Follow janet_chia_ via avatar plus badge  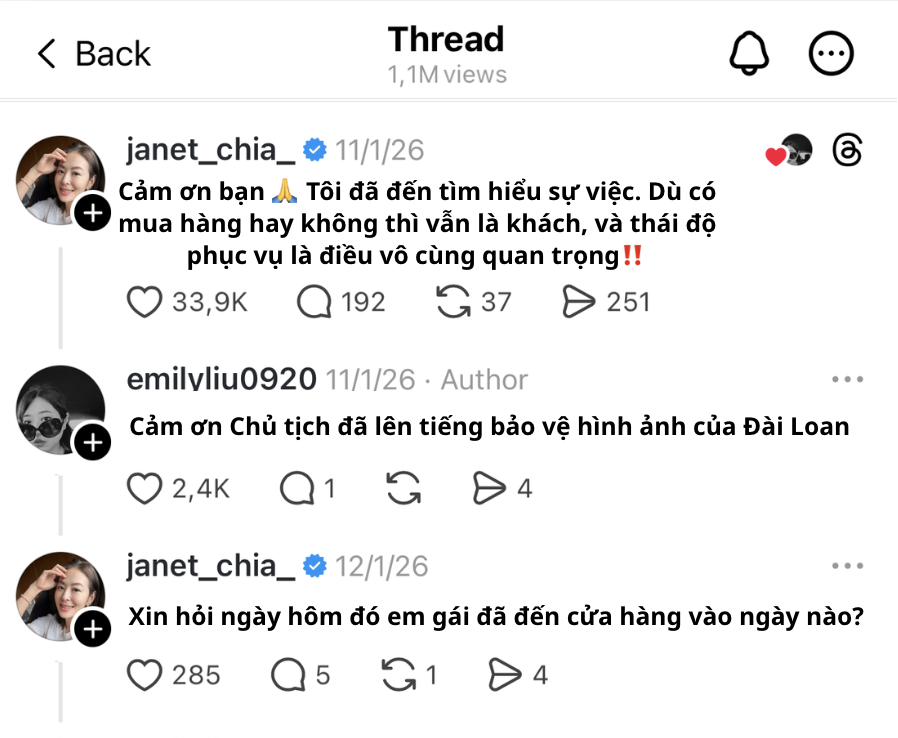click(x=92, y=213)
